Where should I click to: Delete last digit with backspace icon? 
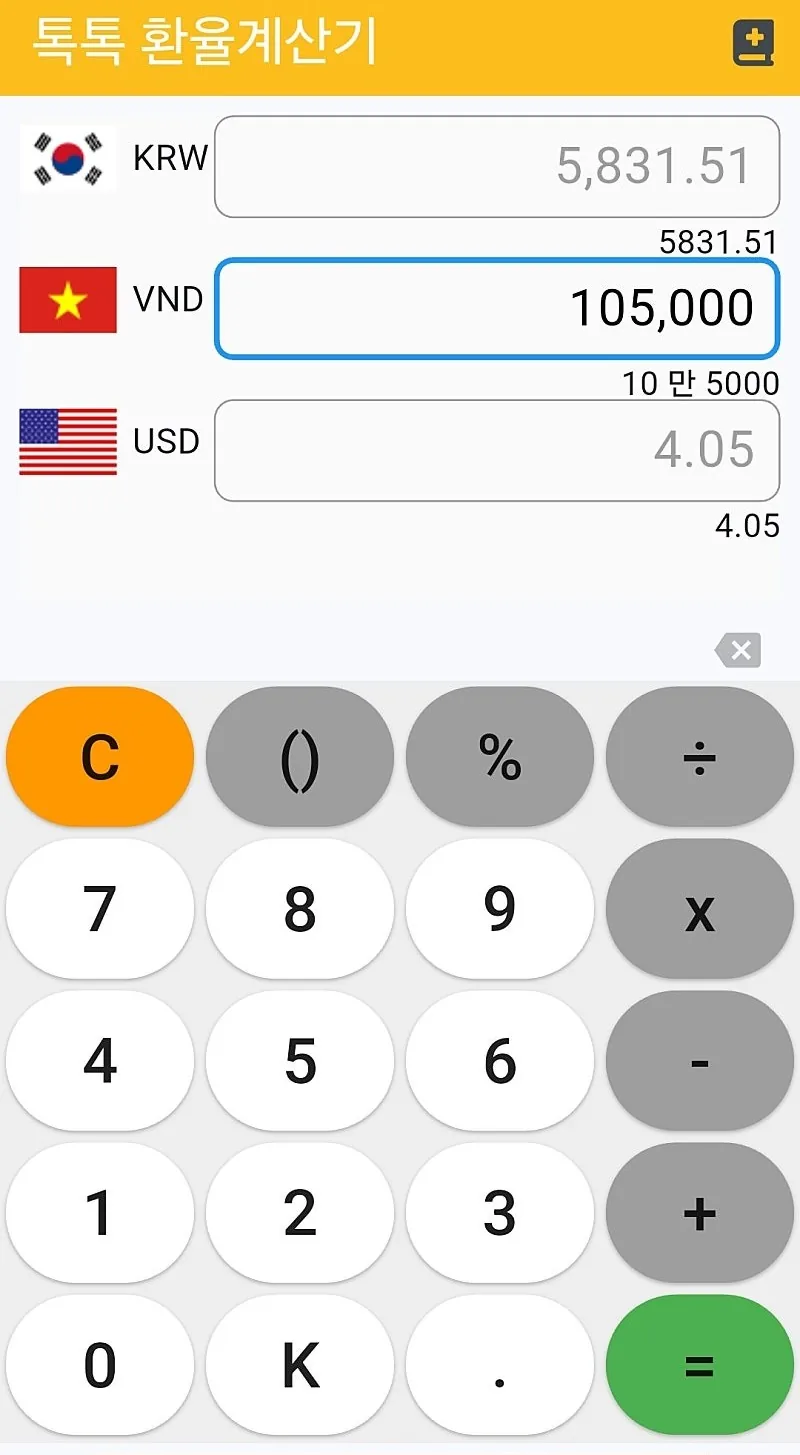click(738, 651)
